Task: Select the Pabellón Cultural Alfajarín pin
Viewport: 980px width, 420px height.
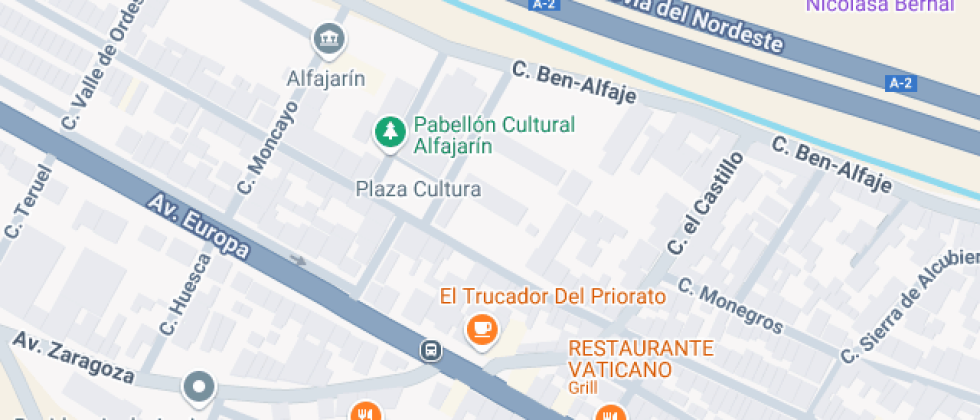Action: pos(389,133)
